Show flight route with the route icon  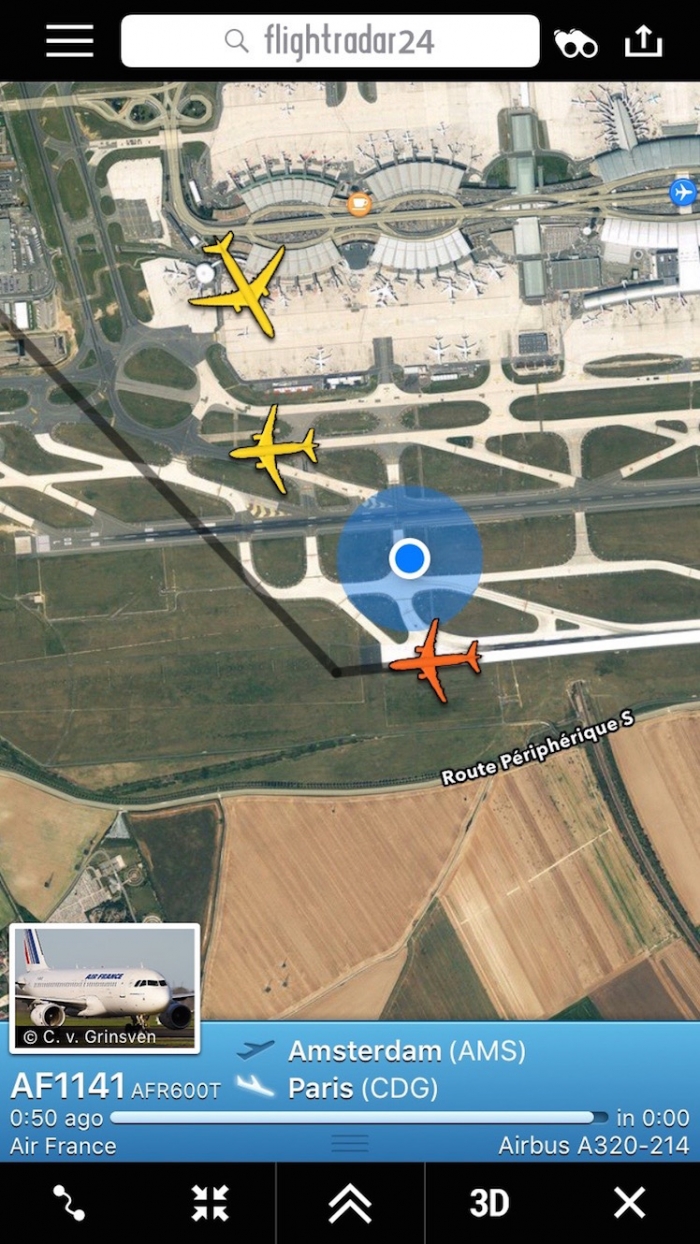[69, 1203]
